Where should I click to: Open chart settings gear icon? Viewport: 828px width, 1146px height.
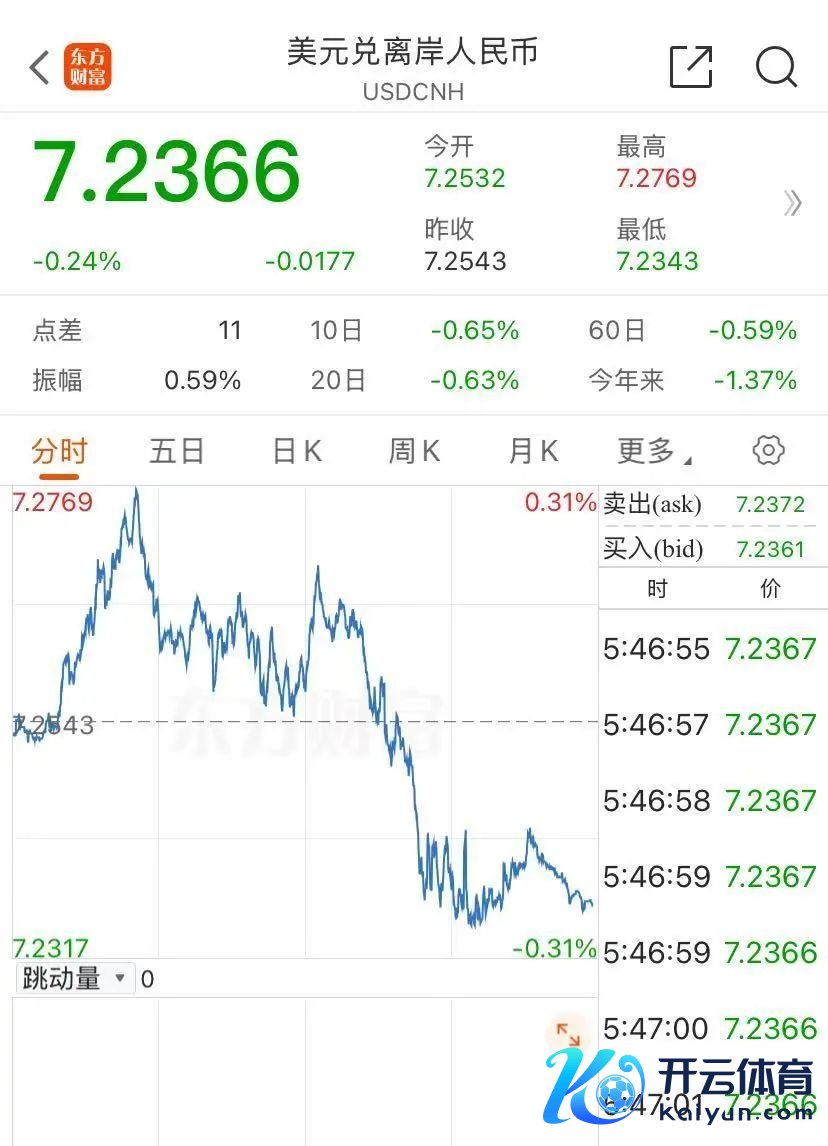pyautogui.click(x=768, y=451)
